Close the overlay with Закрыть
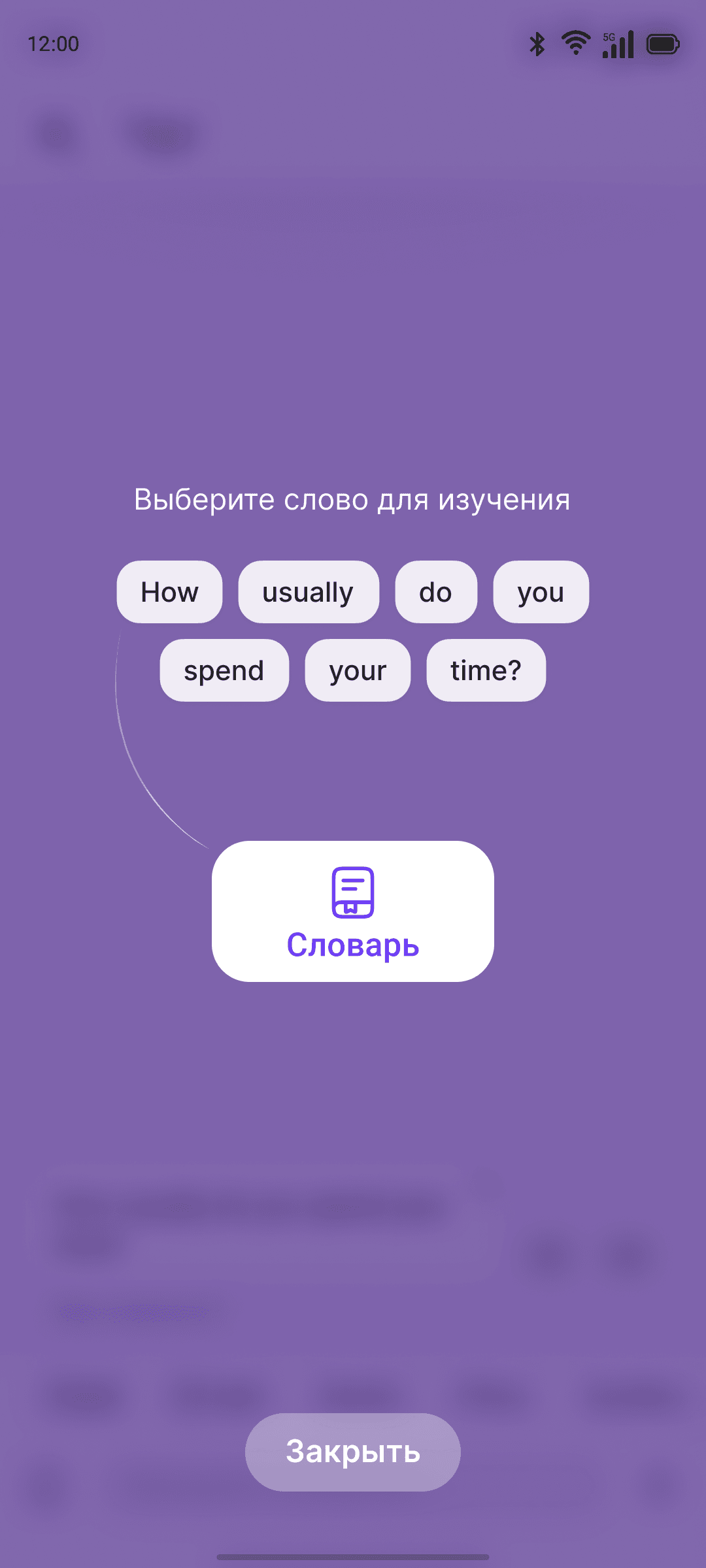This screenshot has height=1568, width=706. 353,1452
